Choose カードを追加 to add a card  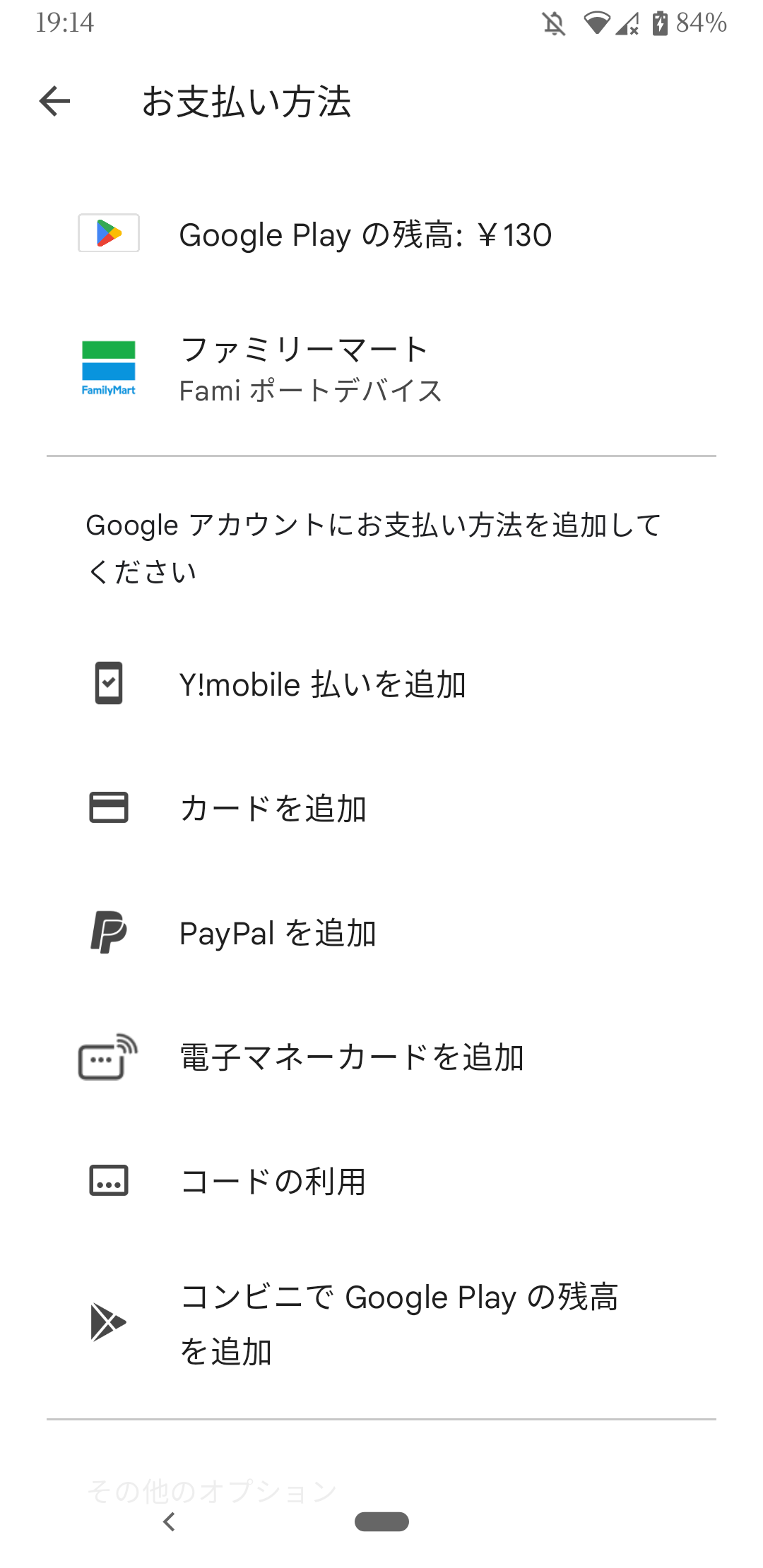(x=273, y=808)
